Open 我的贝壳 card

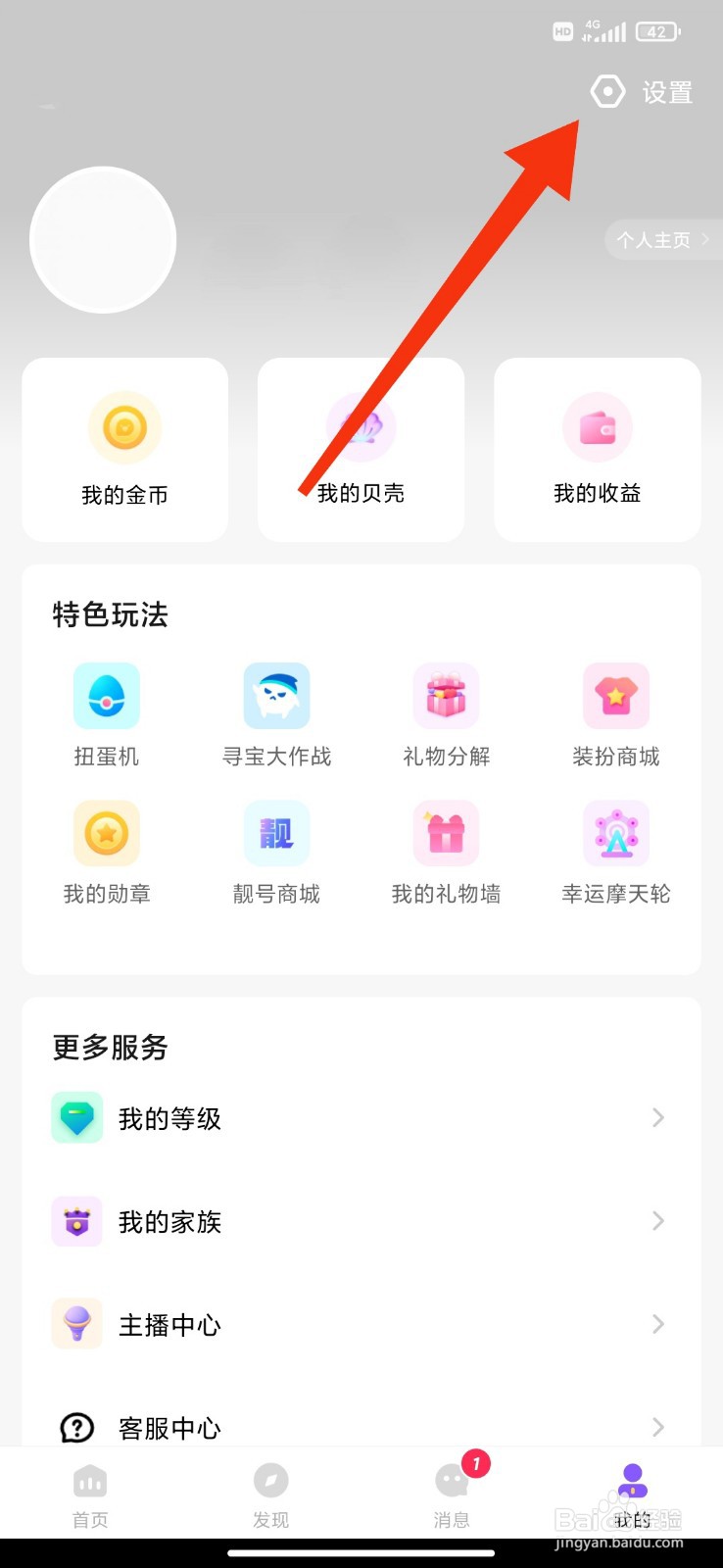[x=361, y=449]
